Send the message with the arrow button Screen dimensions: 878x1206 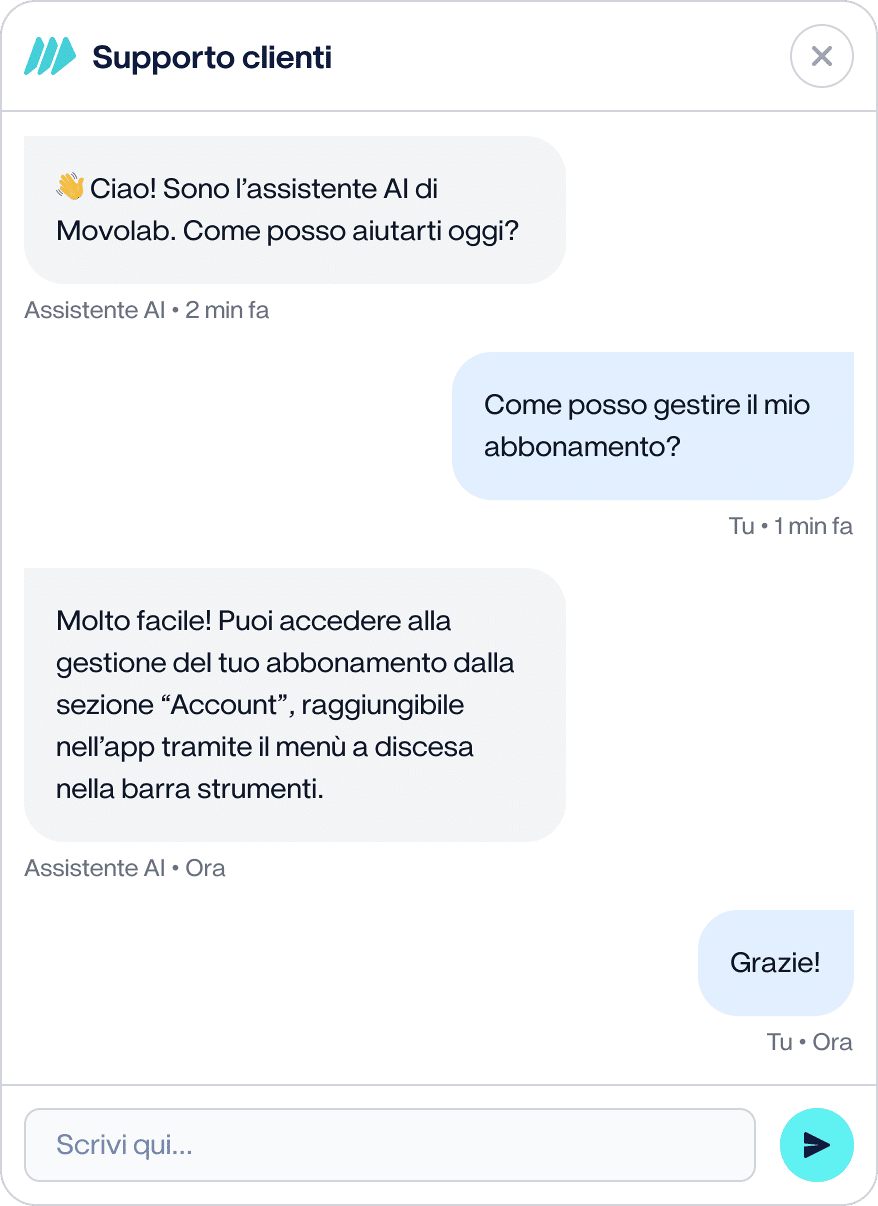point(816,1145)
